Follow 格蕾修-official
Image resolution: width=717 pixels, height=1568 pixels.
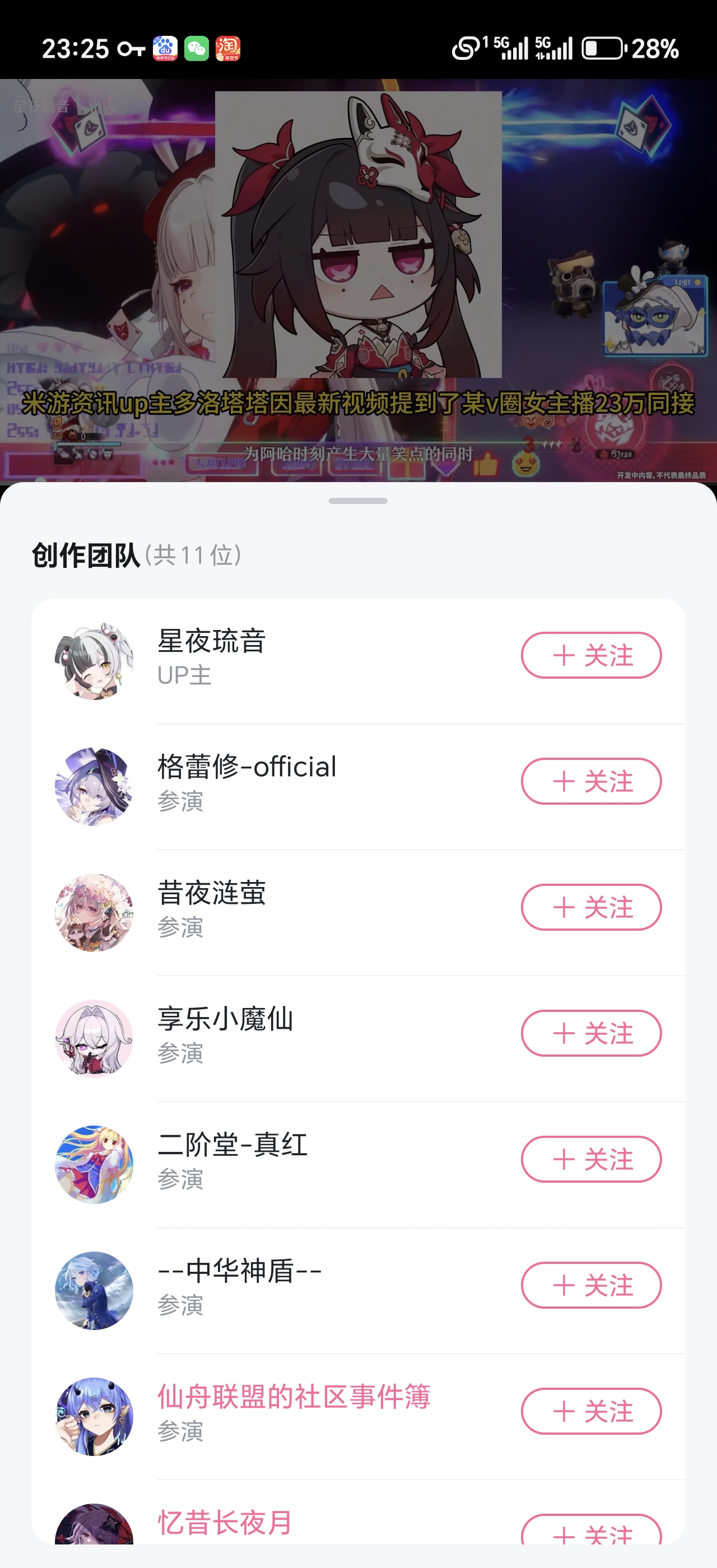[591, 781]
